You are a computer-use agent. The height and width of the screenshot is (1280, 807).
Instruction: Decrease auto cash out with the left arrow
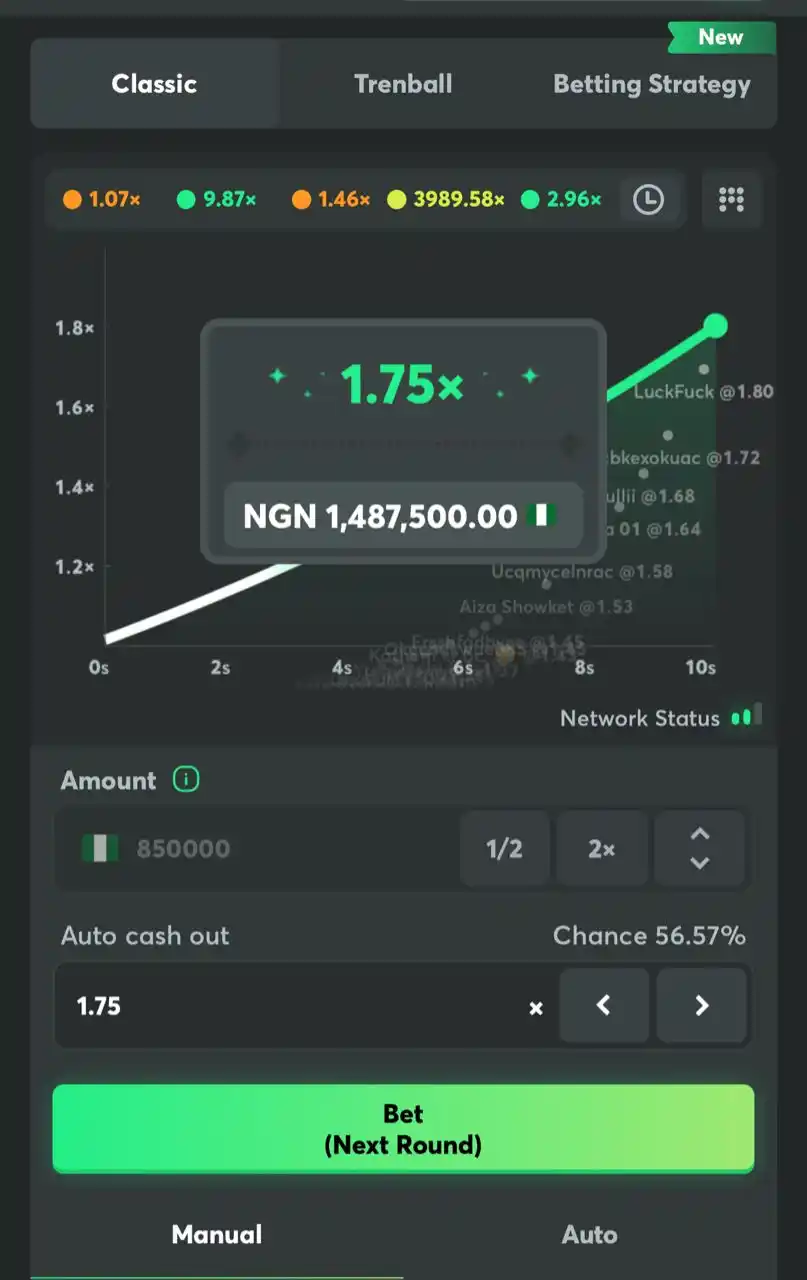(x=604, y=1006)
